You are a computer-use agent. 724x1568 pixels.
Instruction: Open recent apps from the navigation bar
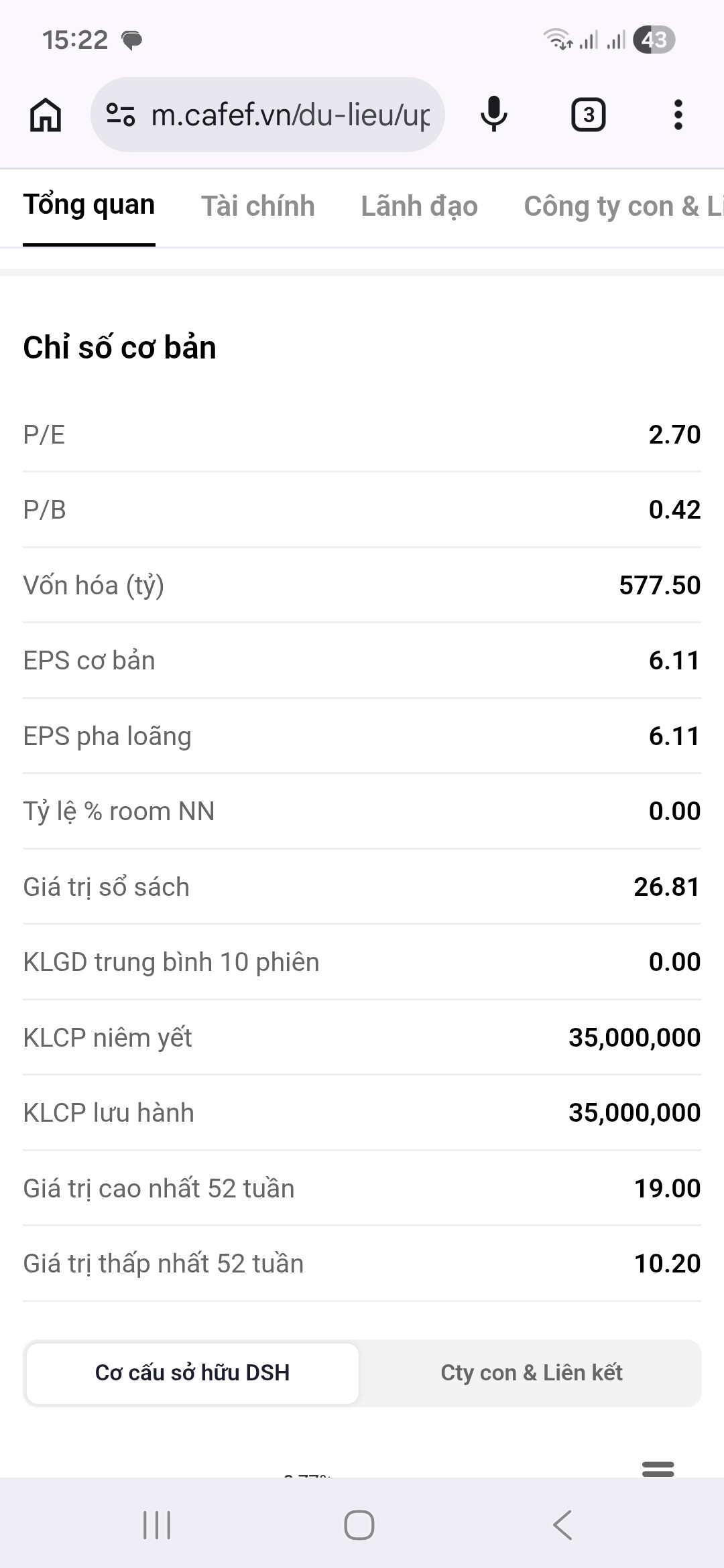click(x=157, y=1525)
